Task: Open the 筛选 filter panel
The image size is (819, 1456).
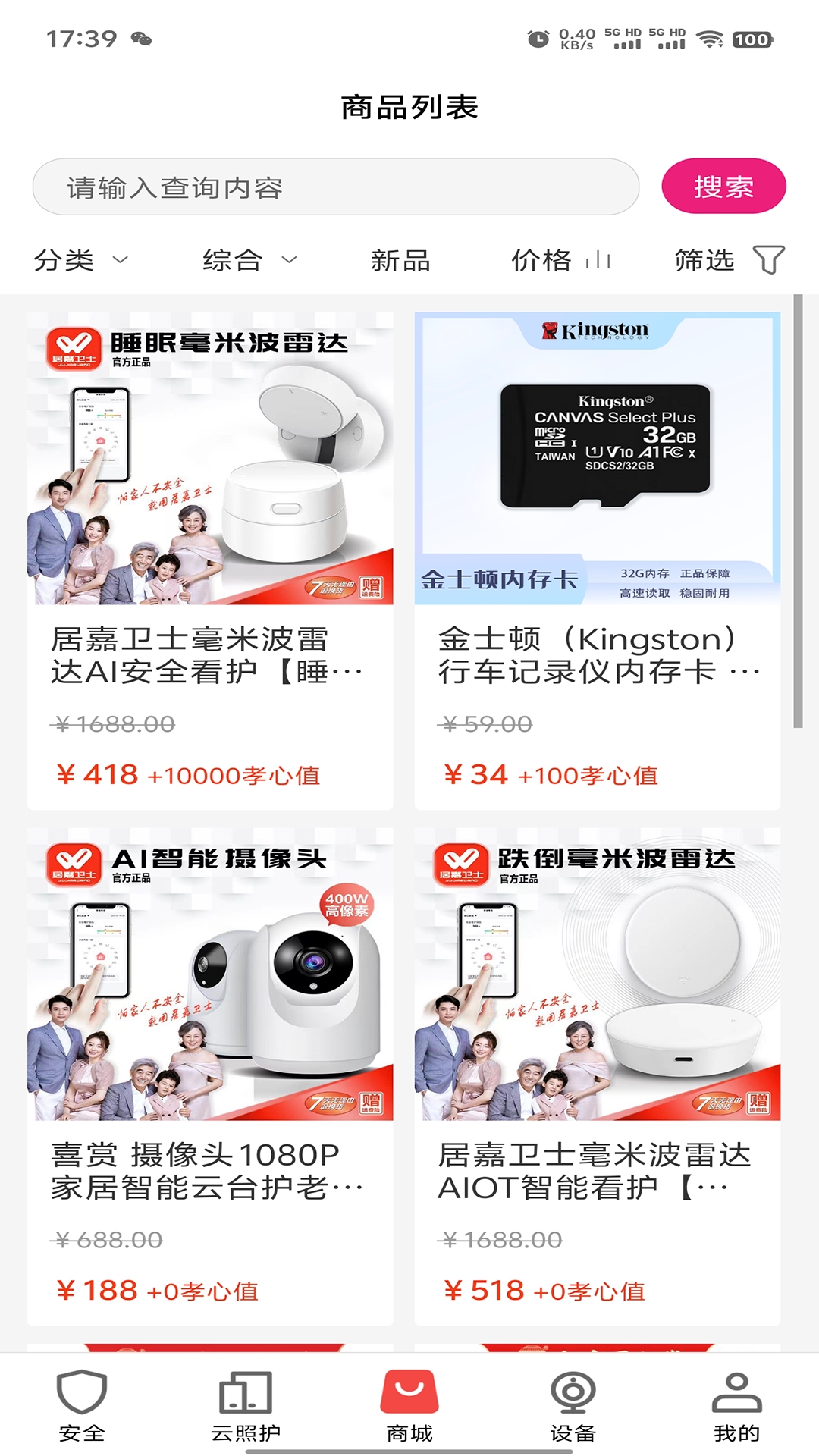Action: pyautogui.click(x=728, y=260)
